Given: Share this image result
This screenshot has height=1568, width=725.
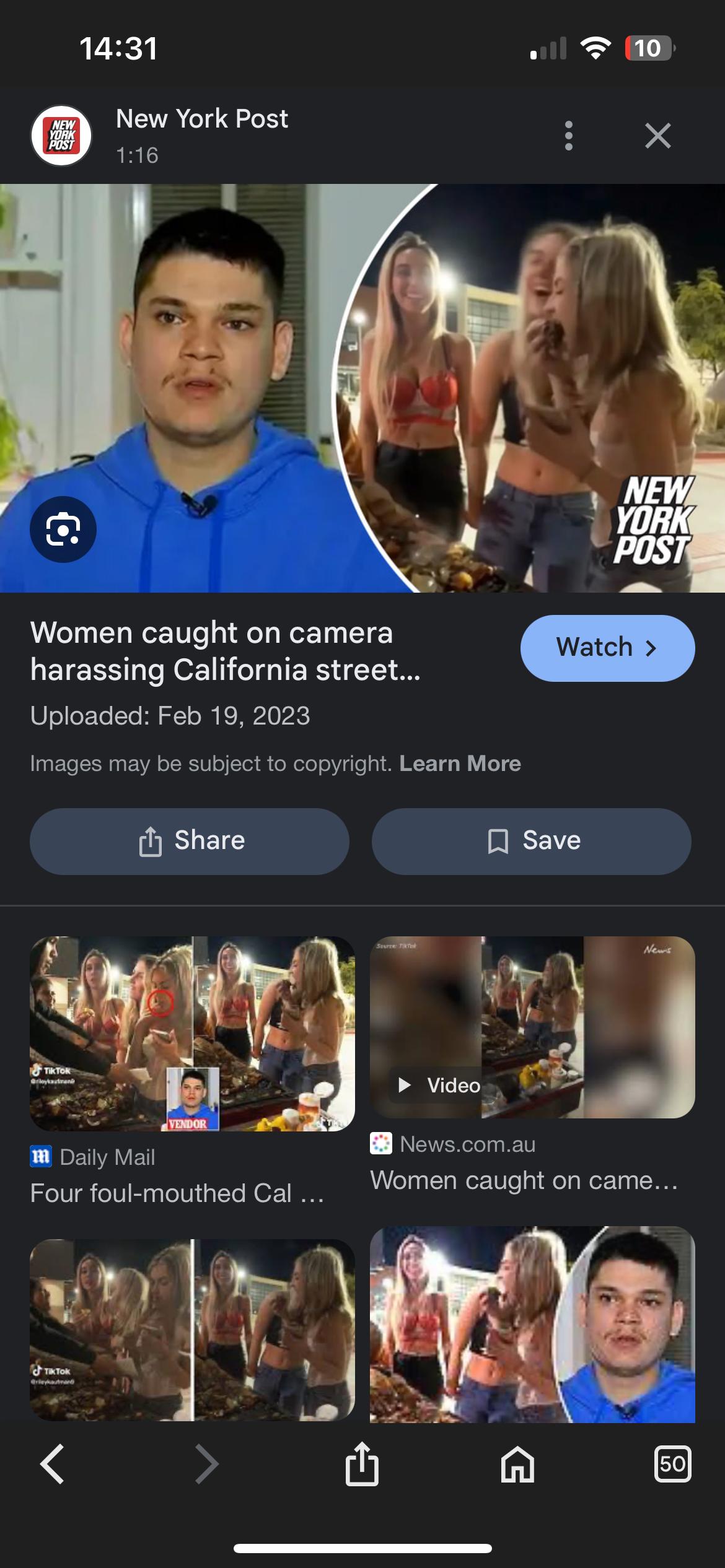Looking at the screenshot, I should click(x=190, y=841).
